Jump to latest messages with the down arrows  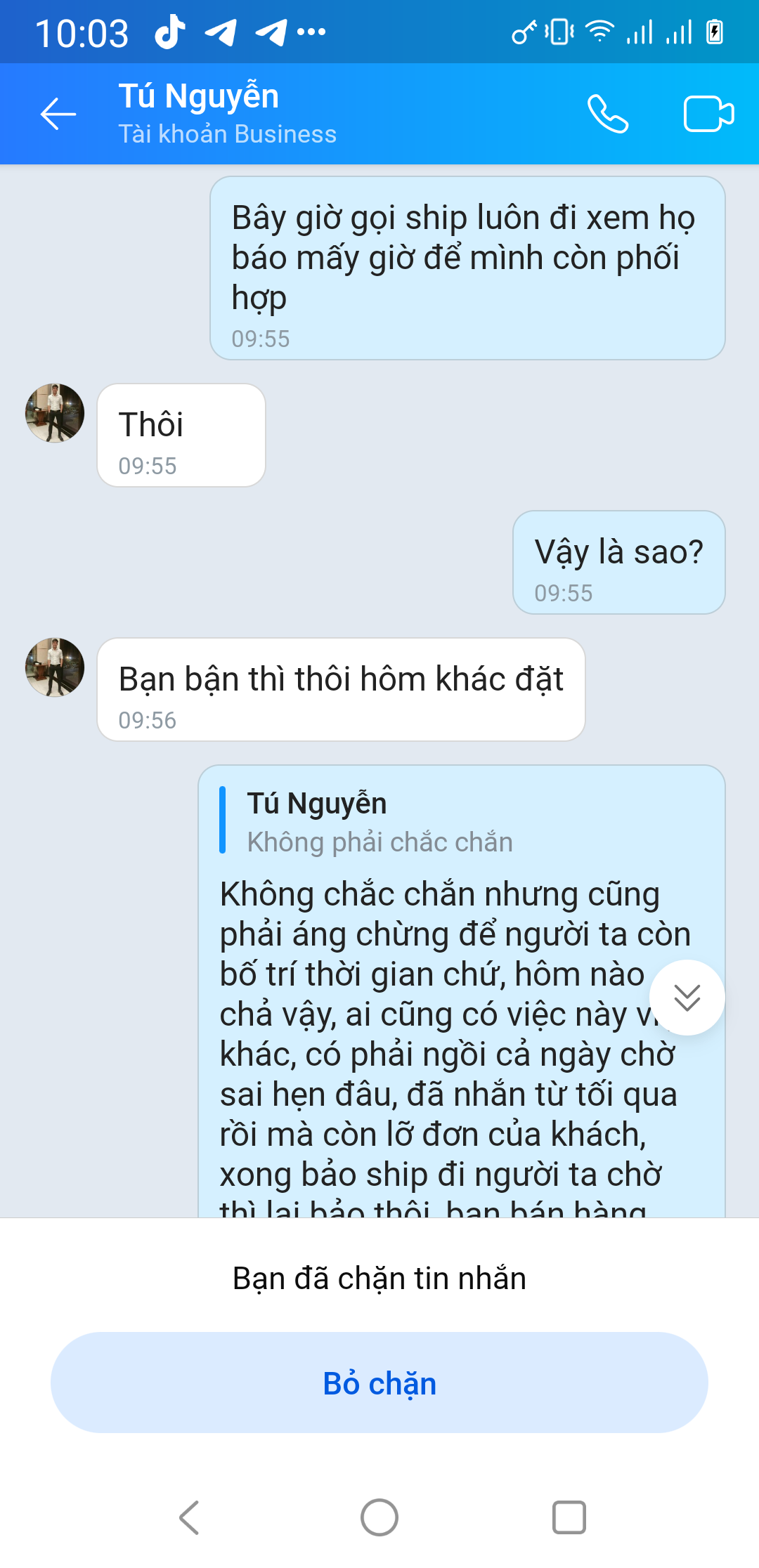click(687, 998)
